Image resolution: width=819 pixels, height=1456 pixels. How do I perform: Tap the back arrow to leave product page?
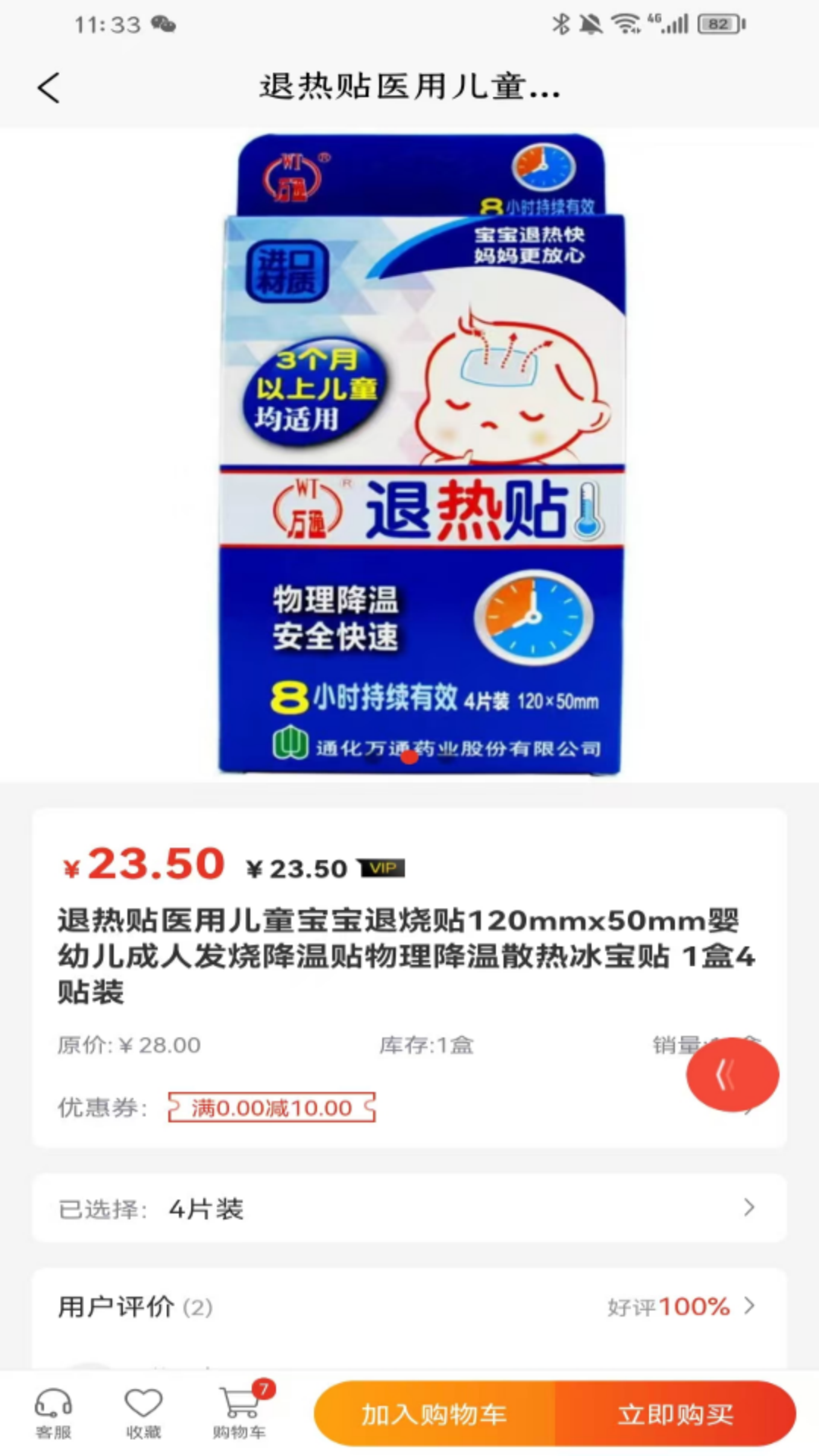[49, 86]
